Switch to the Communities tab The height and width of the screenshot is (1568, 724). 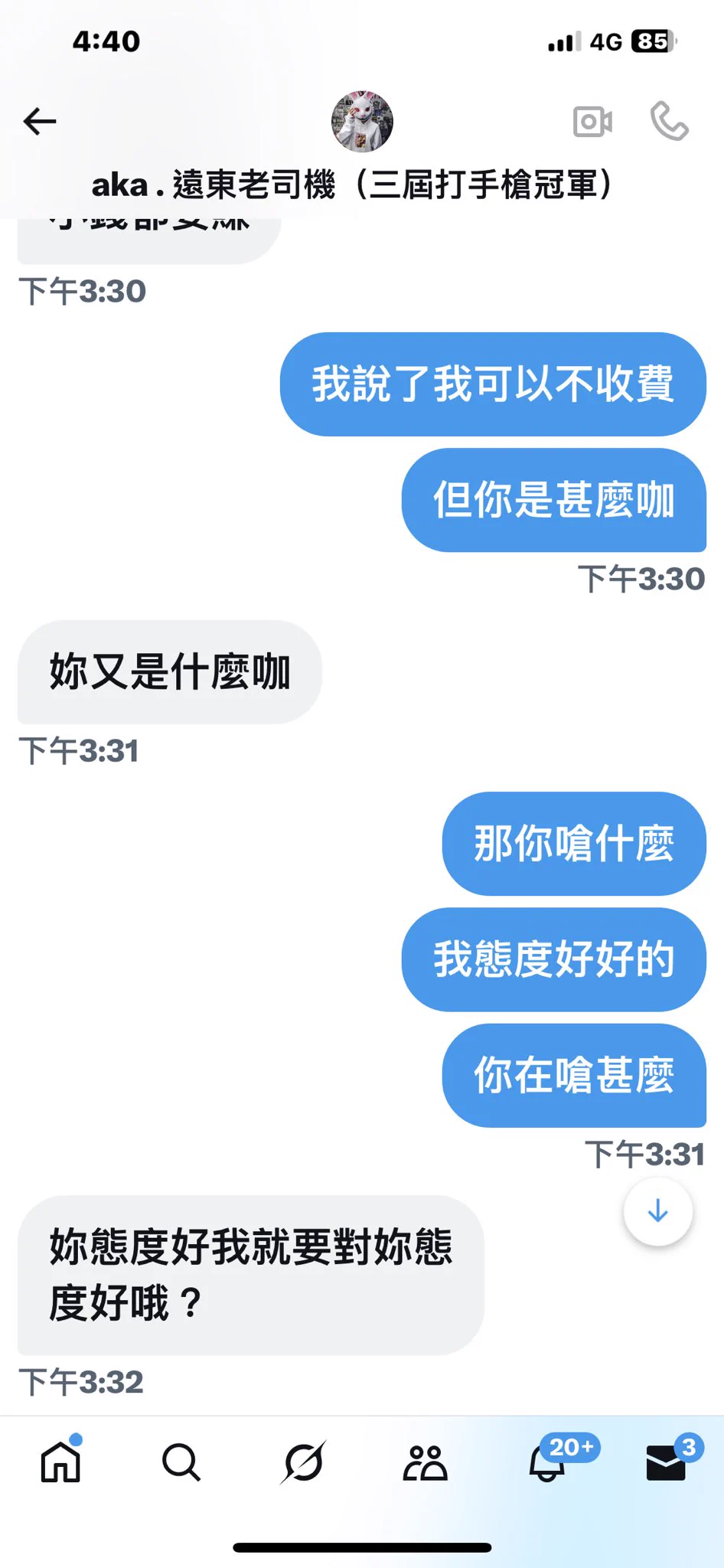(x=425, y=1462)
